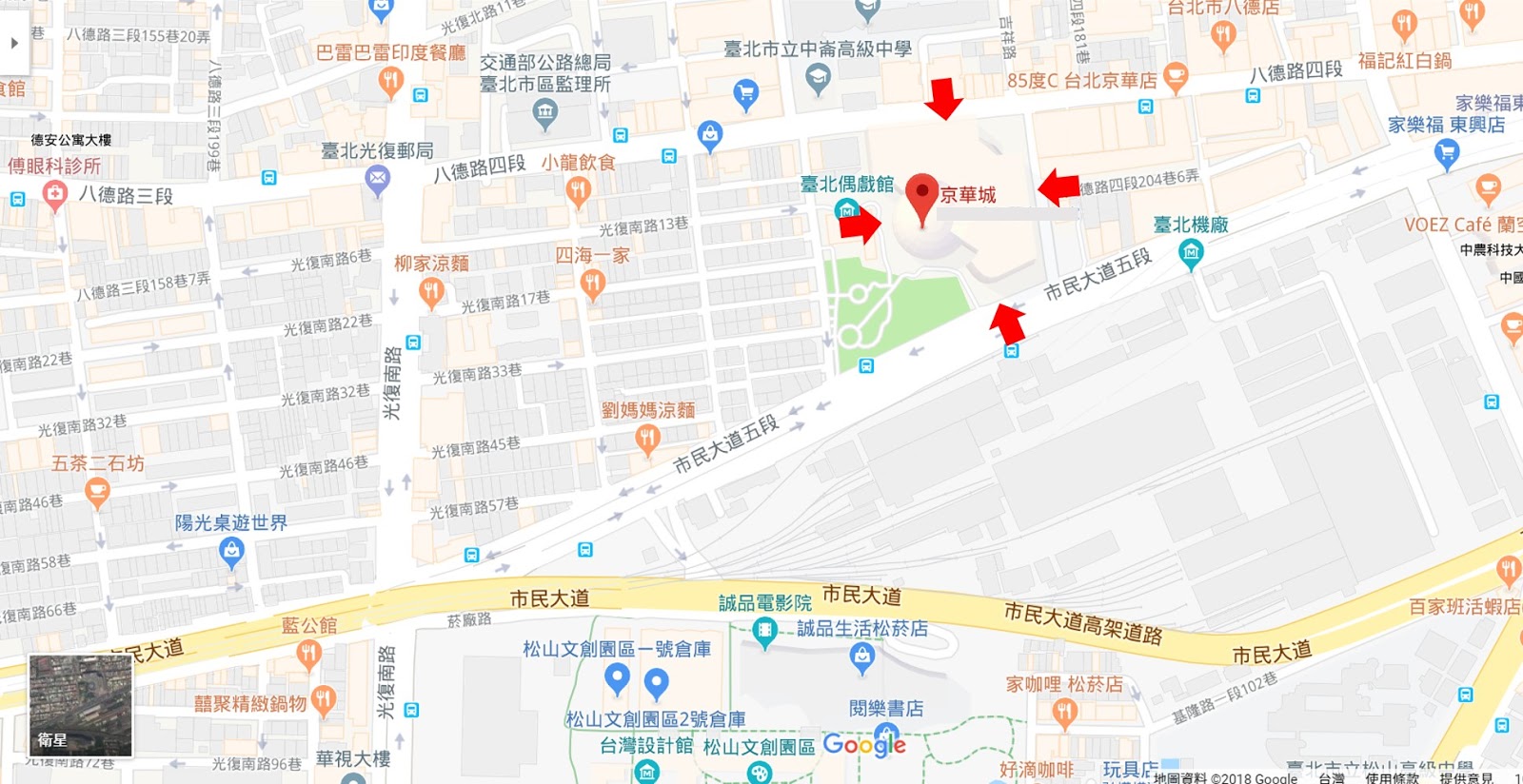Open the 使用條款 terms link

tap(1392, 777)
